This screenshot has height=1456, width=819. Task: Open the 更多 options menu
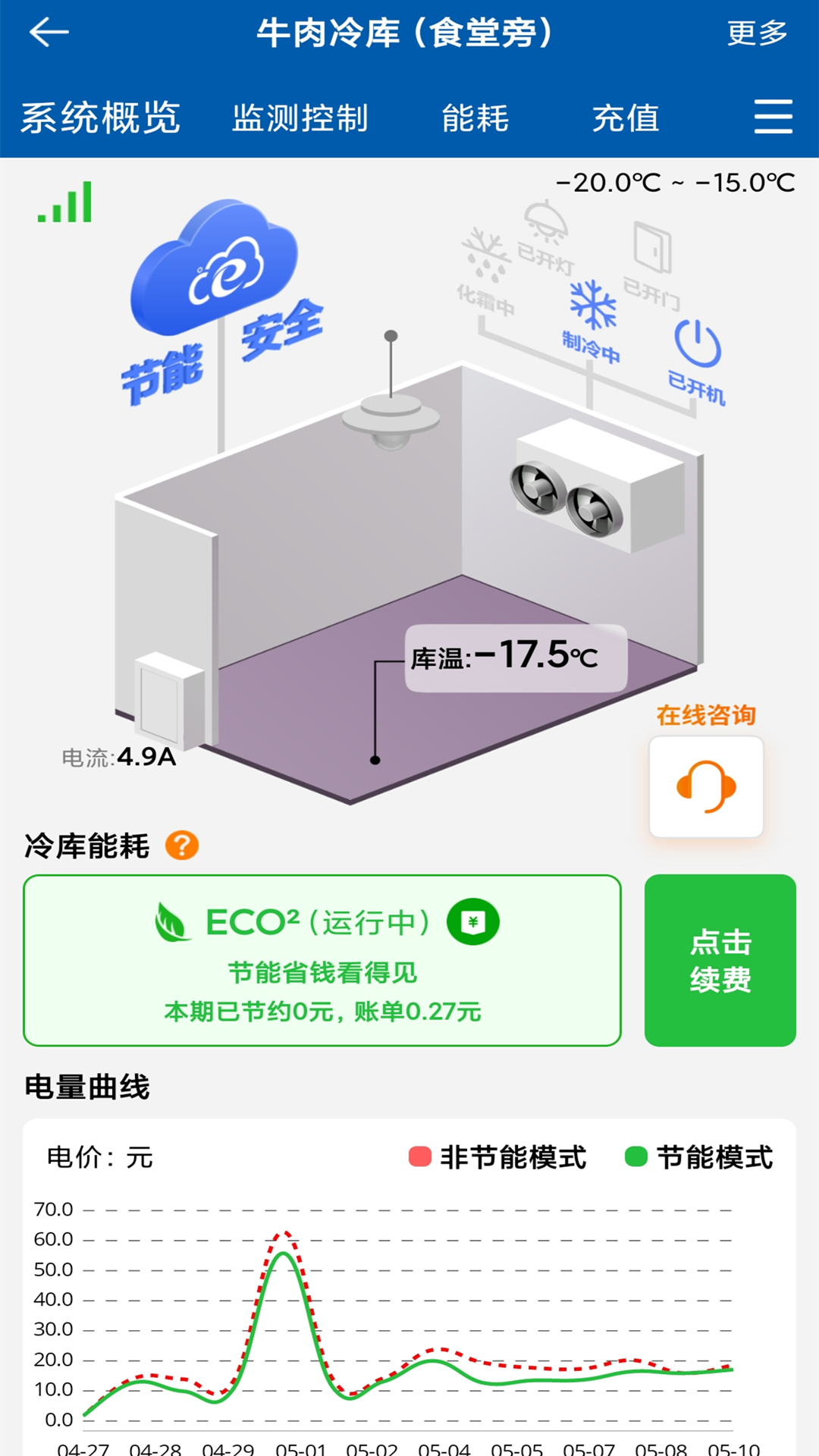756,34
